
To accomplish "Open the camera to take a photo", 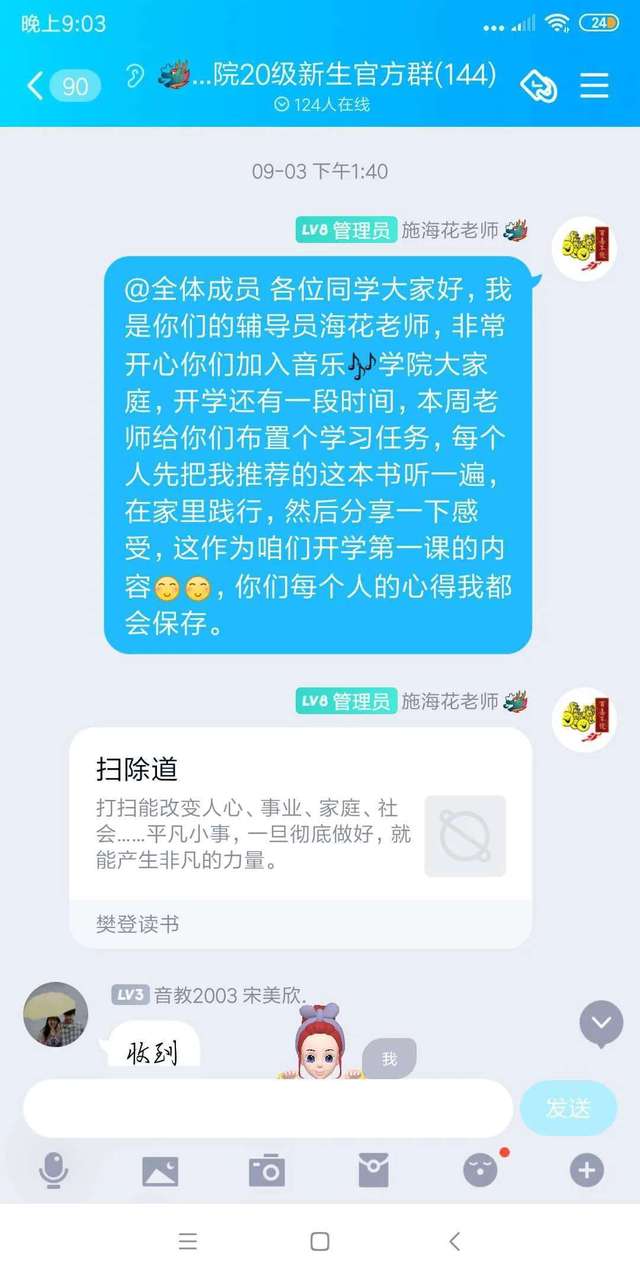I will pos(266,1170).
